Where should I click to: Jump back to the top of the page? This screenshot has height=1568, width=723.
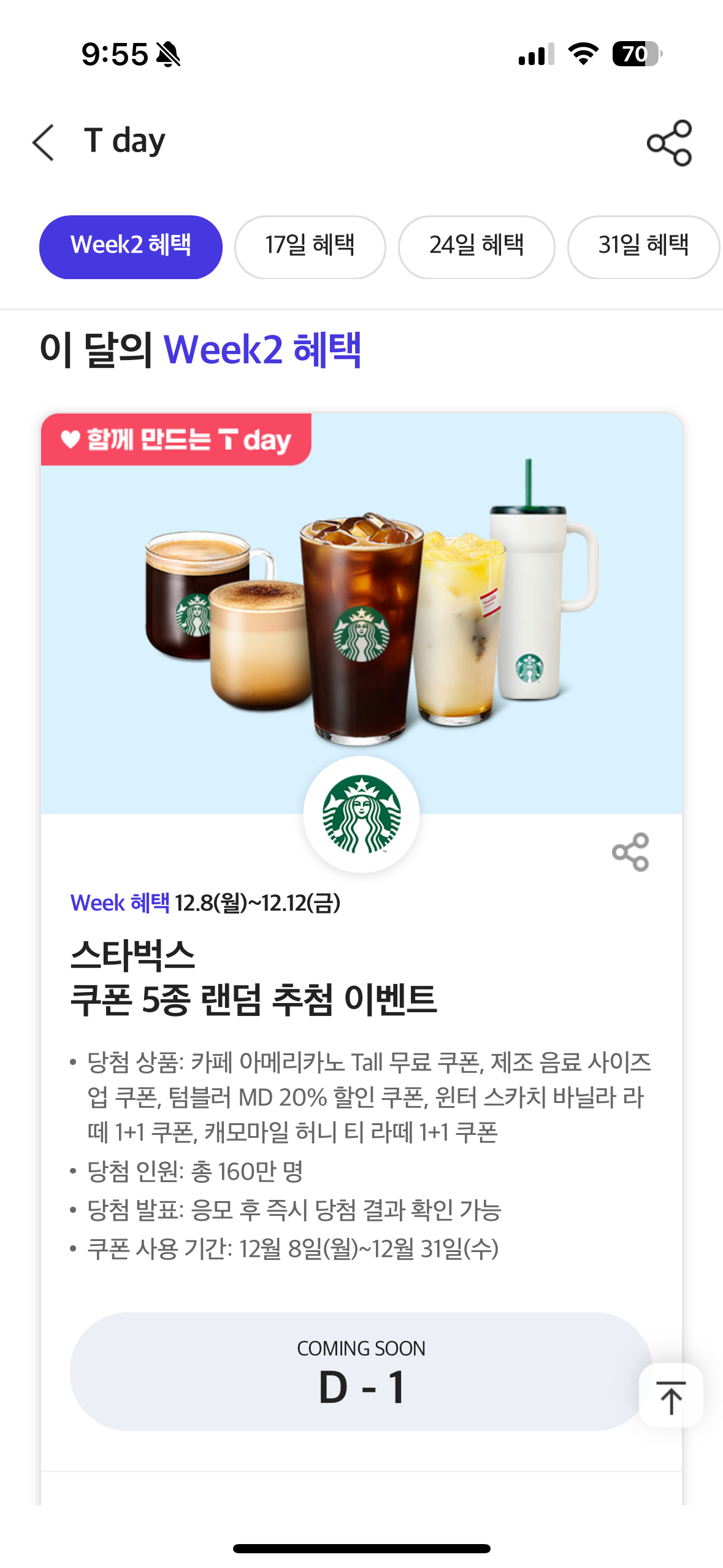pyautogui.click(x=671, y=1396)
